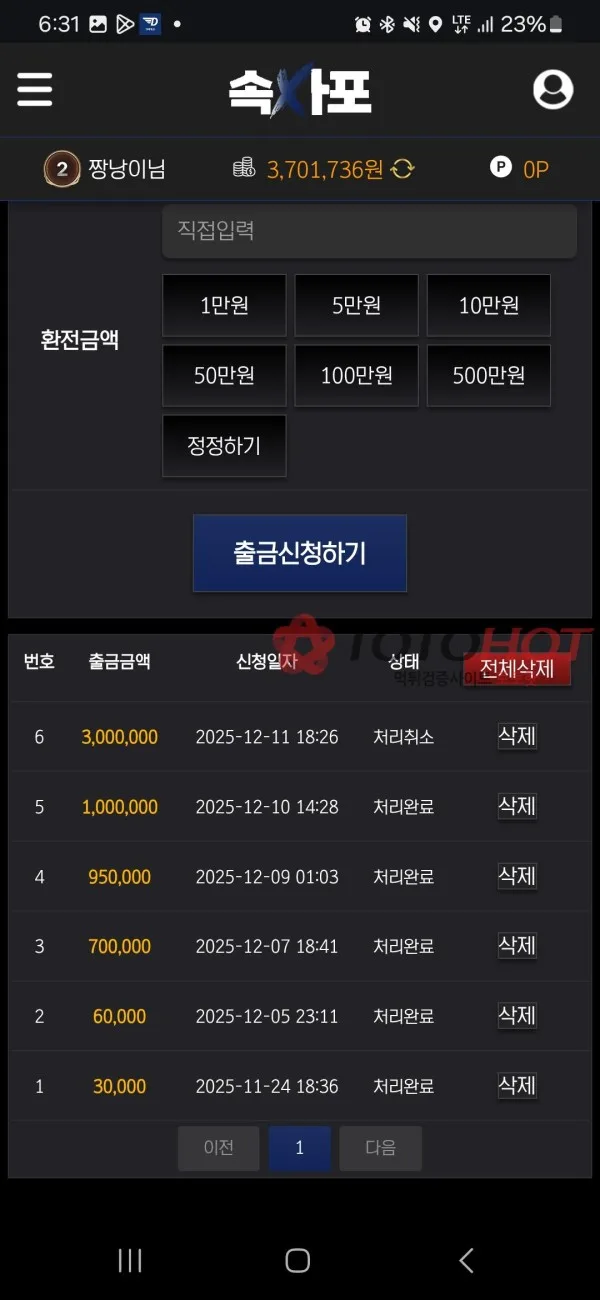Remove the 30,000 withdrawal entry
600x1300 pixels.
click(518, 1085)
